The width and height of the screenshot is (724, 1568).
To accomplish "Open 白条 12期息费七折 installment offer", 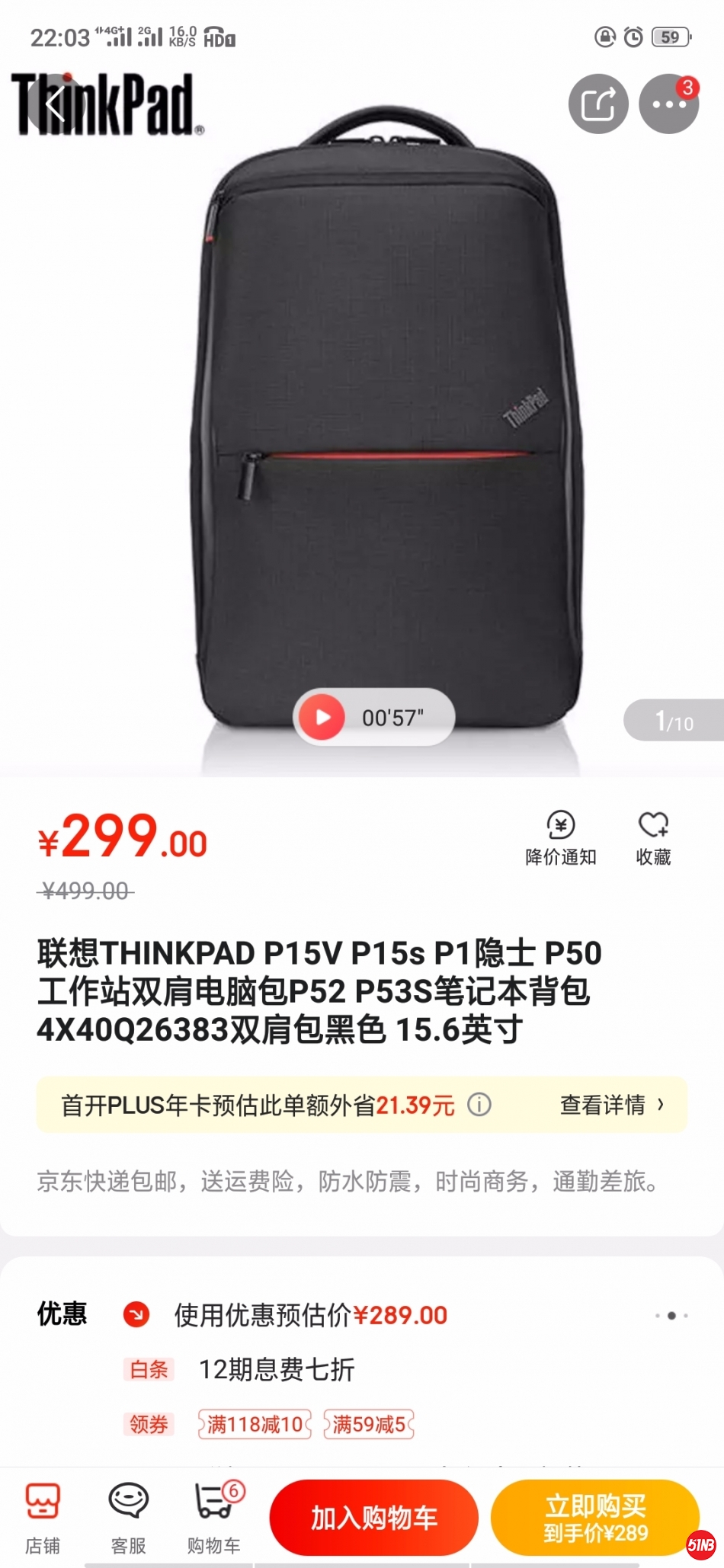I will [276, 1370].
